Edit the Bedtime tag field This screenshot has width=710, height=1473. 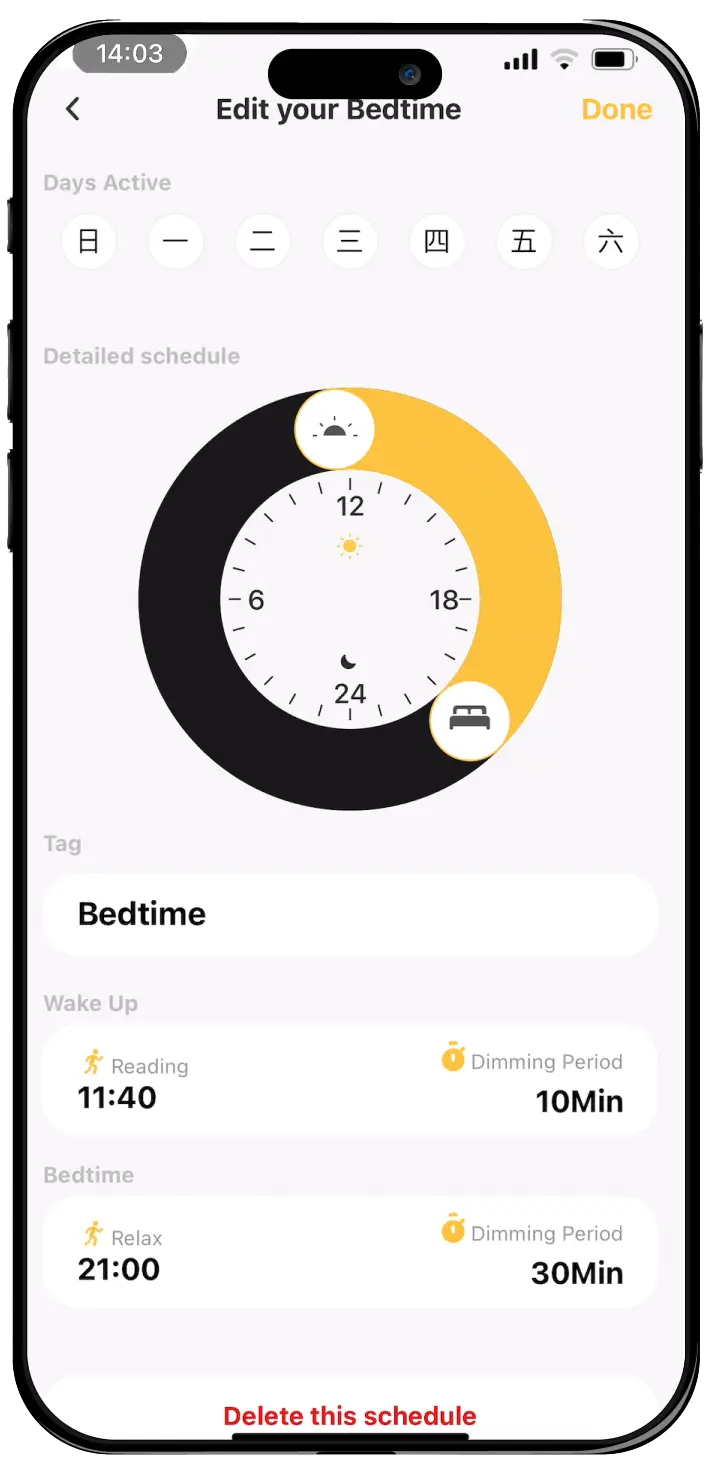tap(350, 914)
